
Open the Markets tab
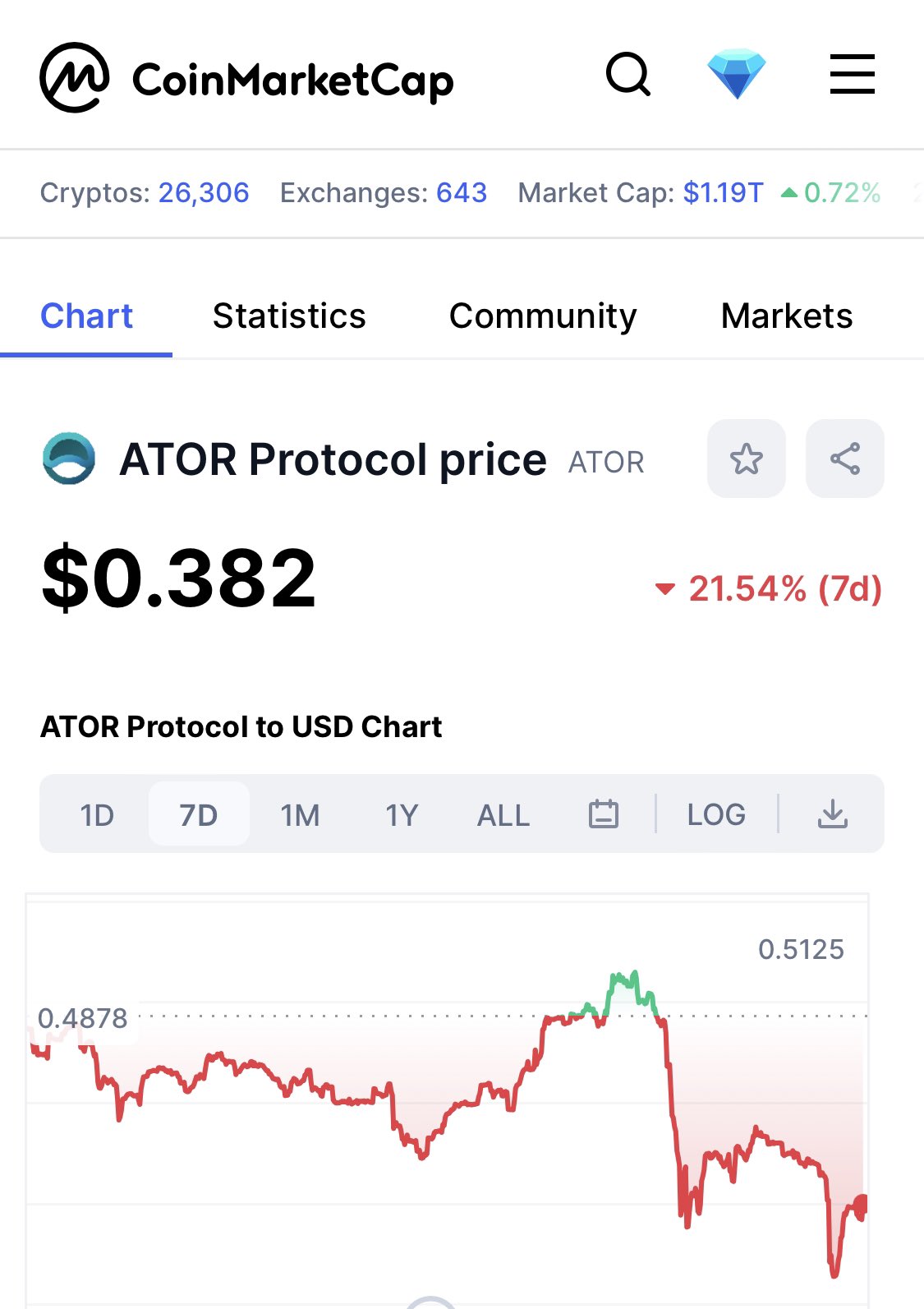786,316
